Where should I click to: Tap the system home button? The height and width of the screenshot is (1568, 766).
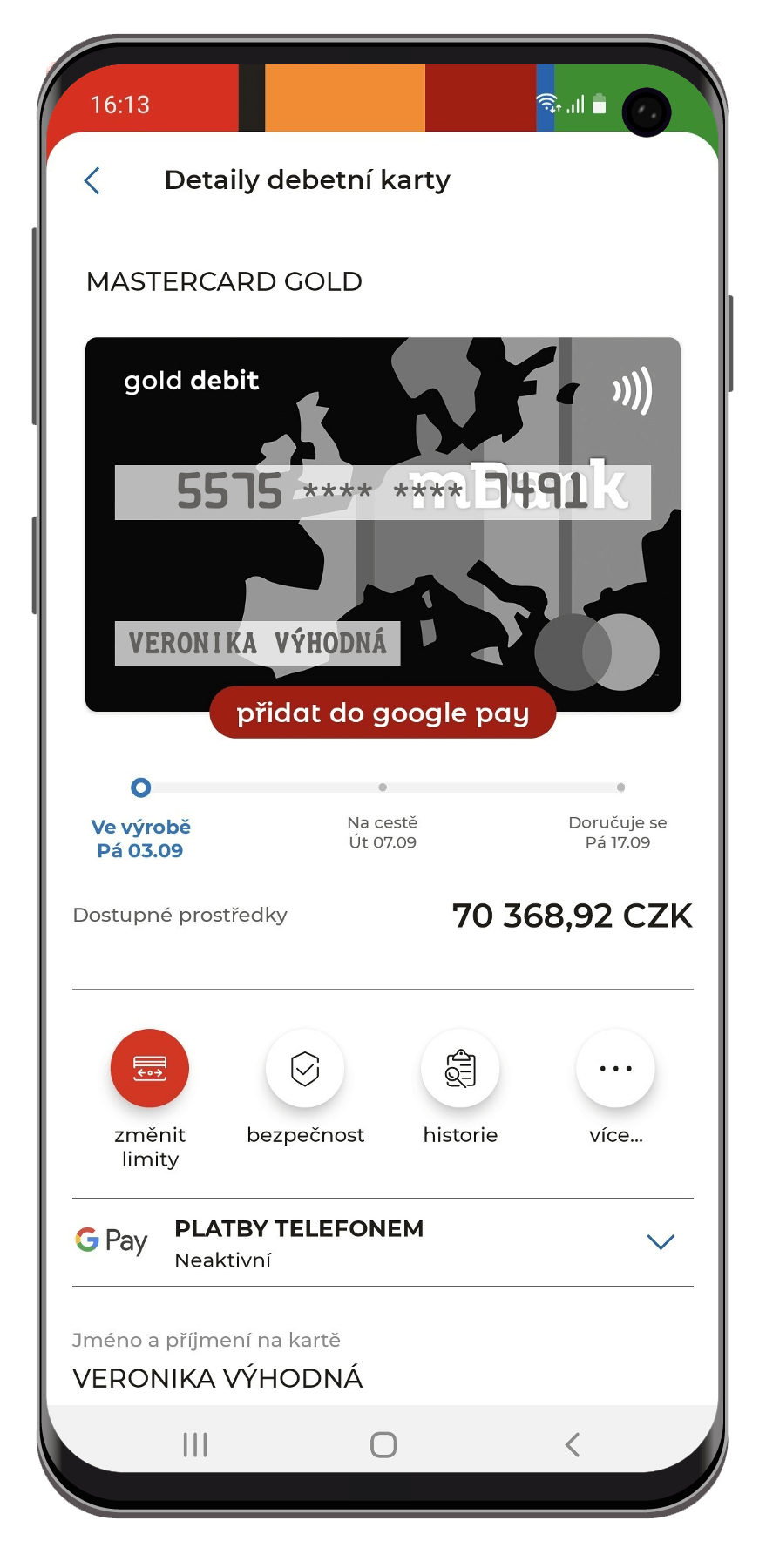tap(383, 1444)
